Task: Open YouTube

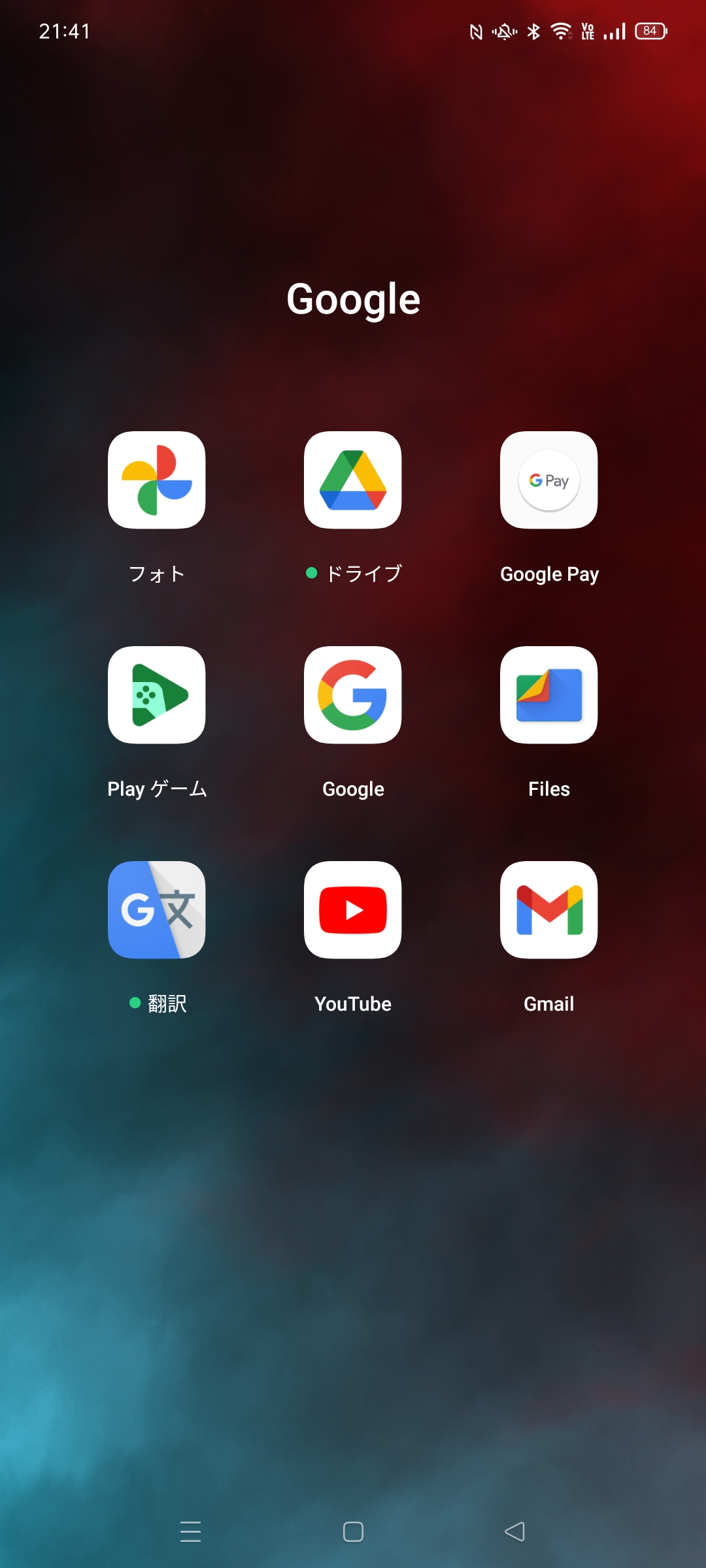Action: click(353, 910)
